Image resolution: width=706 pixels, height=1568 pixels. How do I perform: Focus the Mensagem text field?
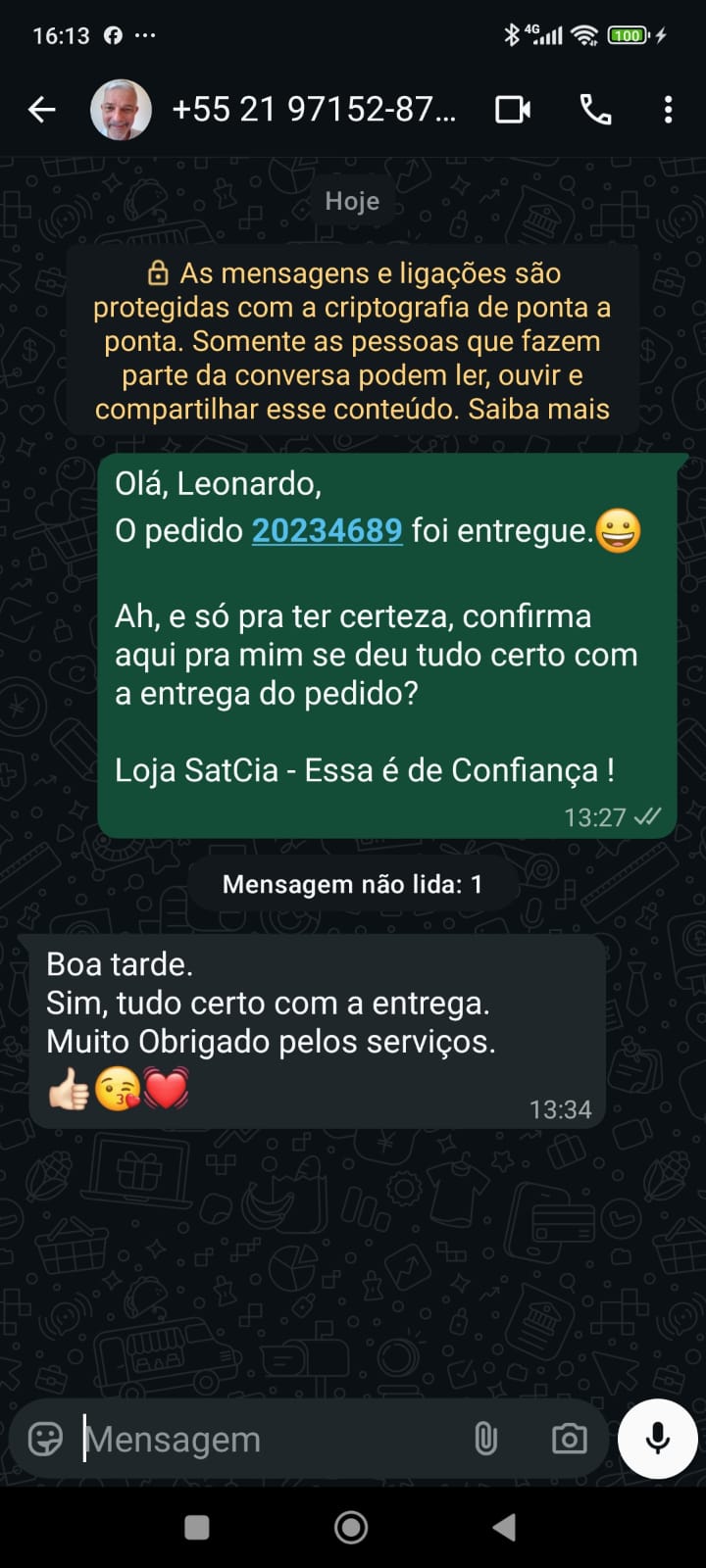point(265,1439)
